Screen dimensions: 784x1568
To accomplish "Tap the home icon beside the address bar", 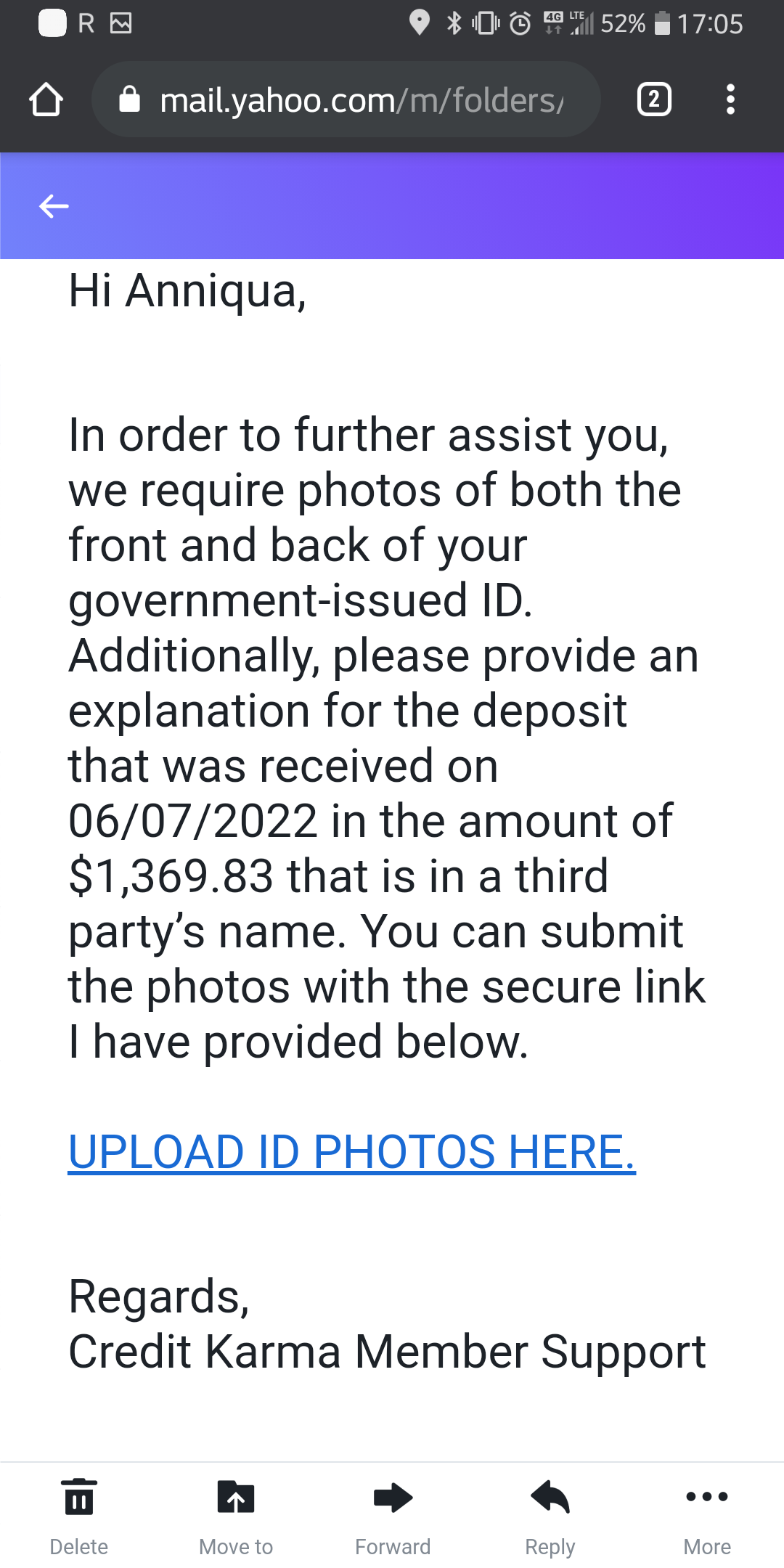I will click(x=46, y=99).
